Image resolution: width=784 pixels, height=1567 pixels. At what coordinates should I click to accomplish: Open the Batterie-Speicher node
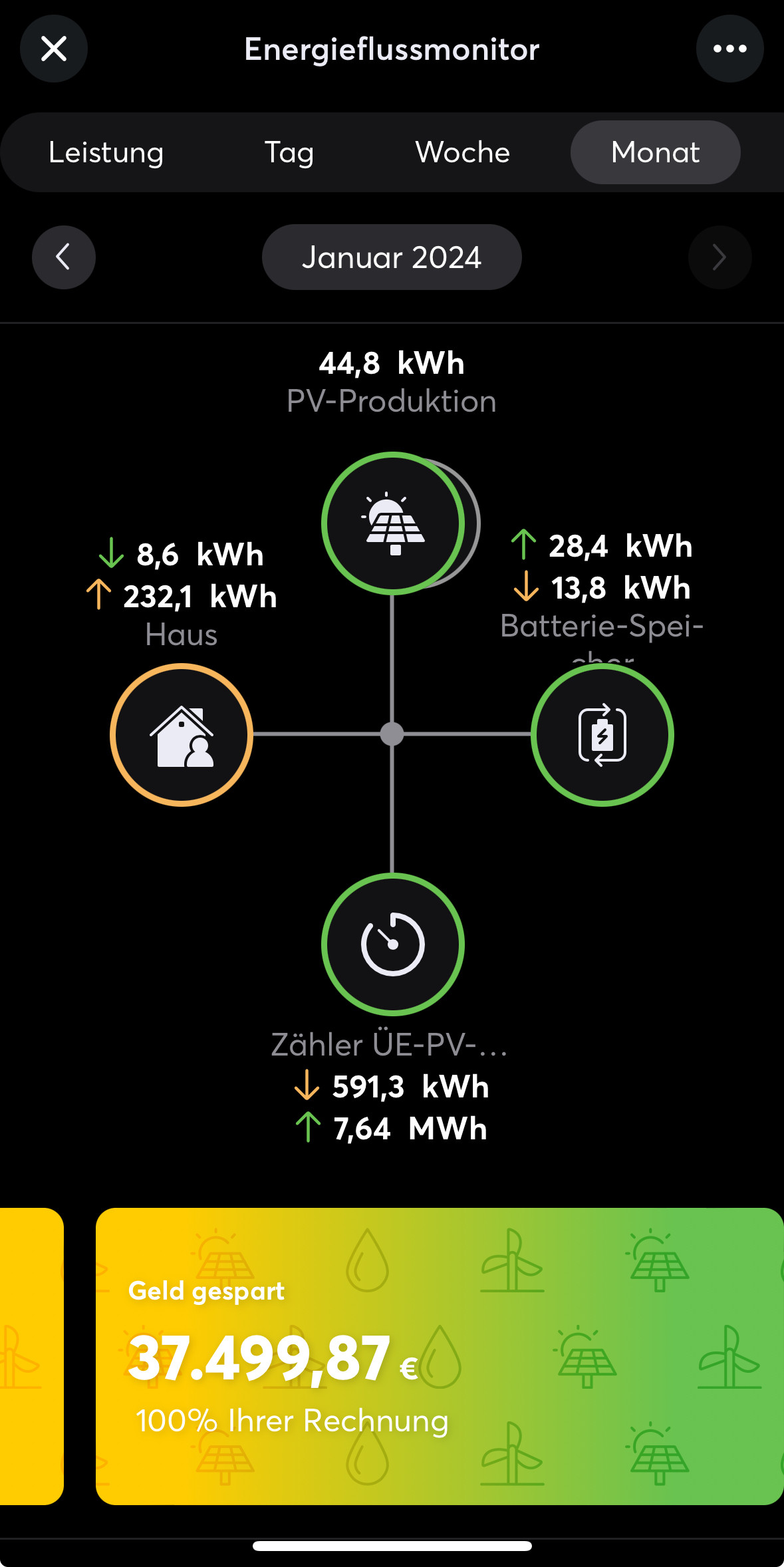click(x=602, y=735)
